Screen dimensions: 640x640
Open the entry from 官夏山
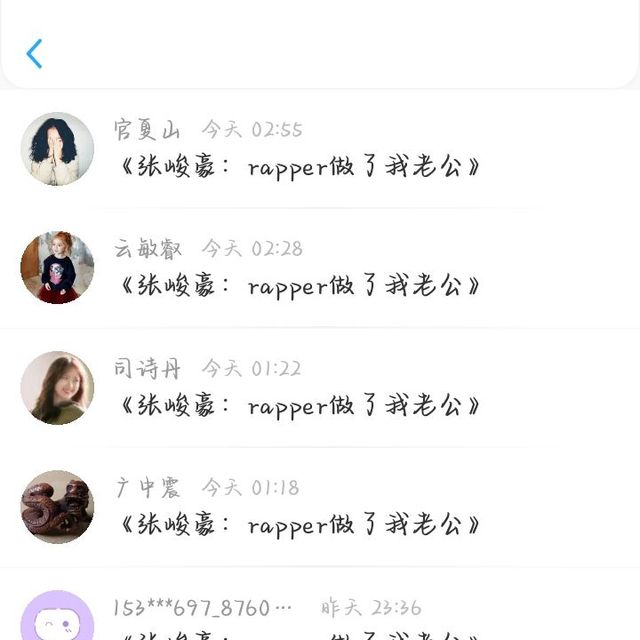300,167
